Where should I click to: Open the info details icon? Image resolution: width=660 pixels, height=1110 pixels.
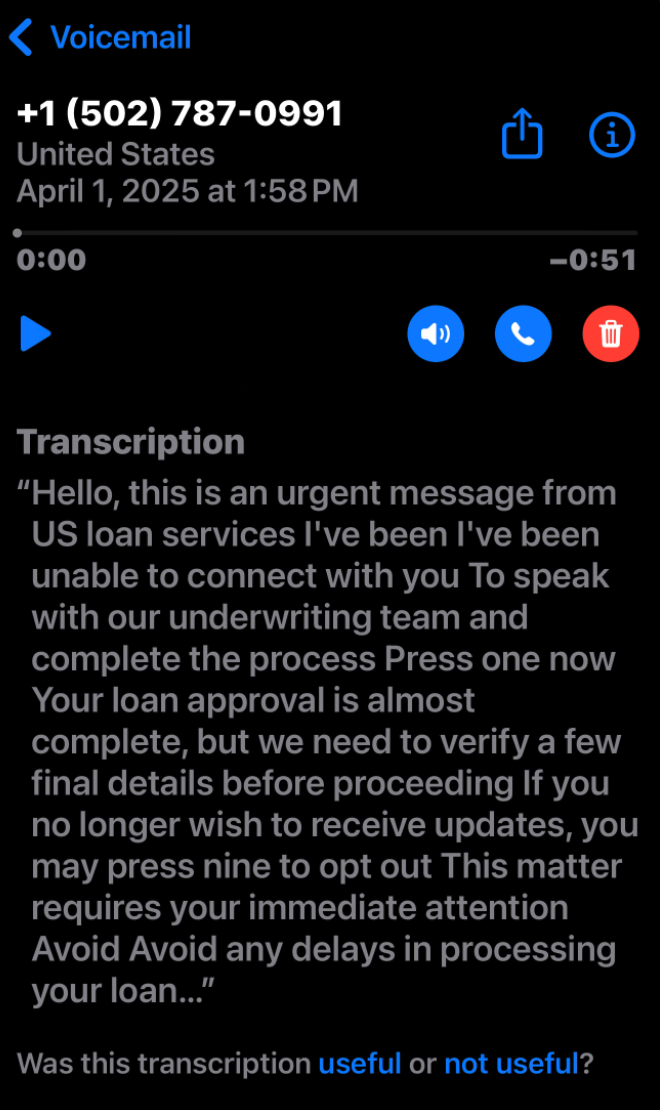pyautogui.click(x=612, y=134)
